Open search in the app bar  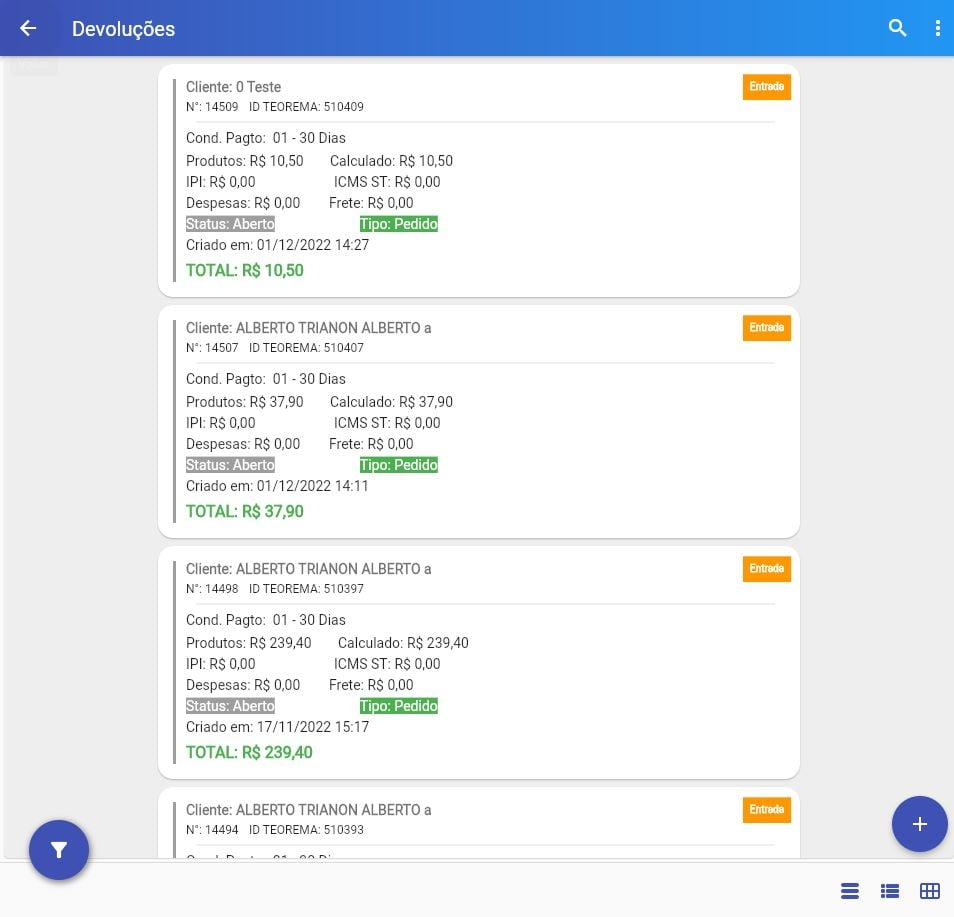pyautogui.click(x=897, y=28)
